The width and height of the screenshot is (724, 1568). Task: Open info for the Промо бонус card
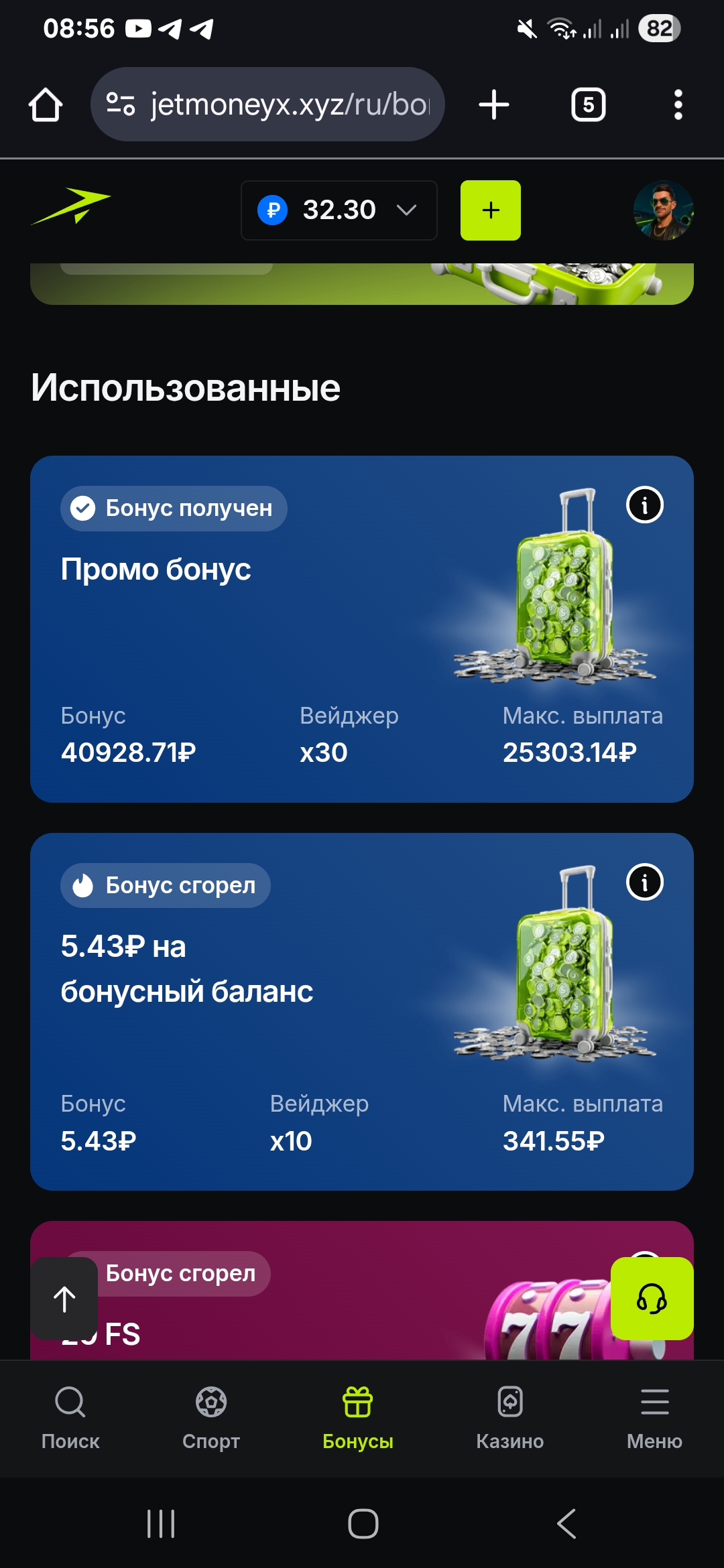click(x=645, y=505)
